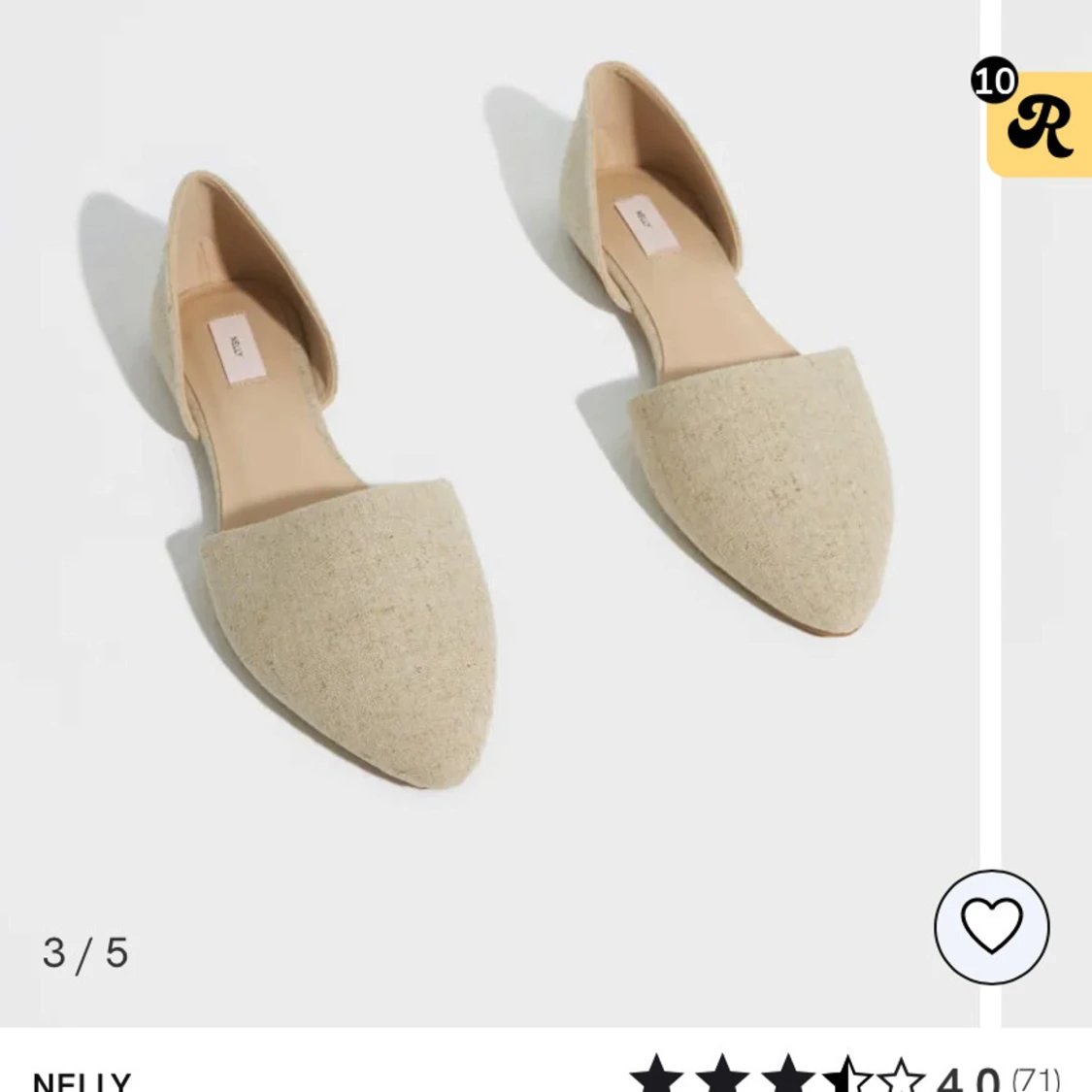Open the yellow R badge showing 10
This screenshot has height=1092, width=1092.
(1039, 123)
